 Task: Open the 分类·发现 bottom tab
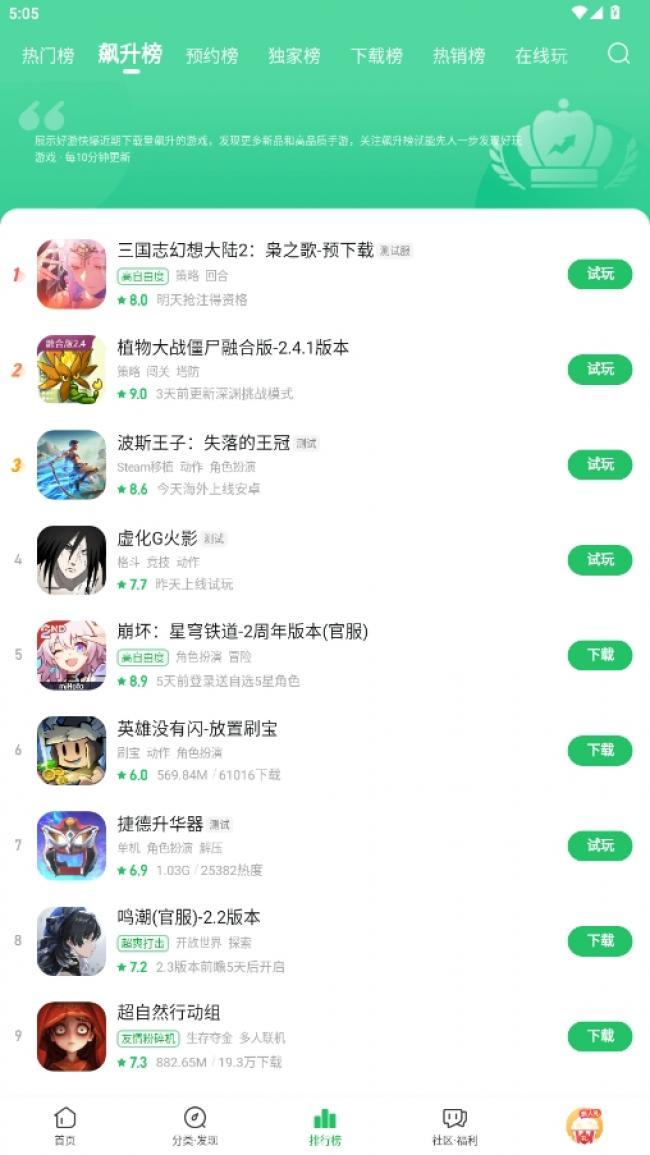tap(195, 1126)
